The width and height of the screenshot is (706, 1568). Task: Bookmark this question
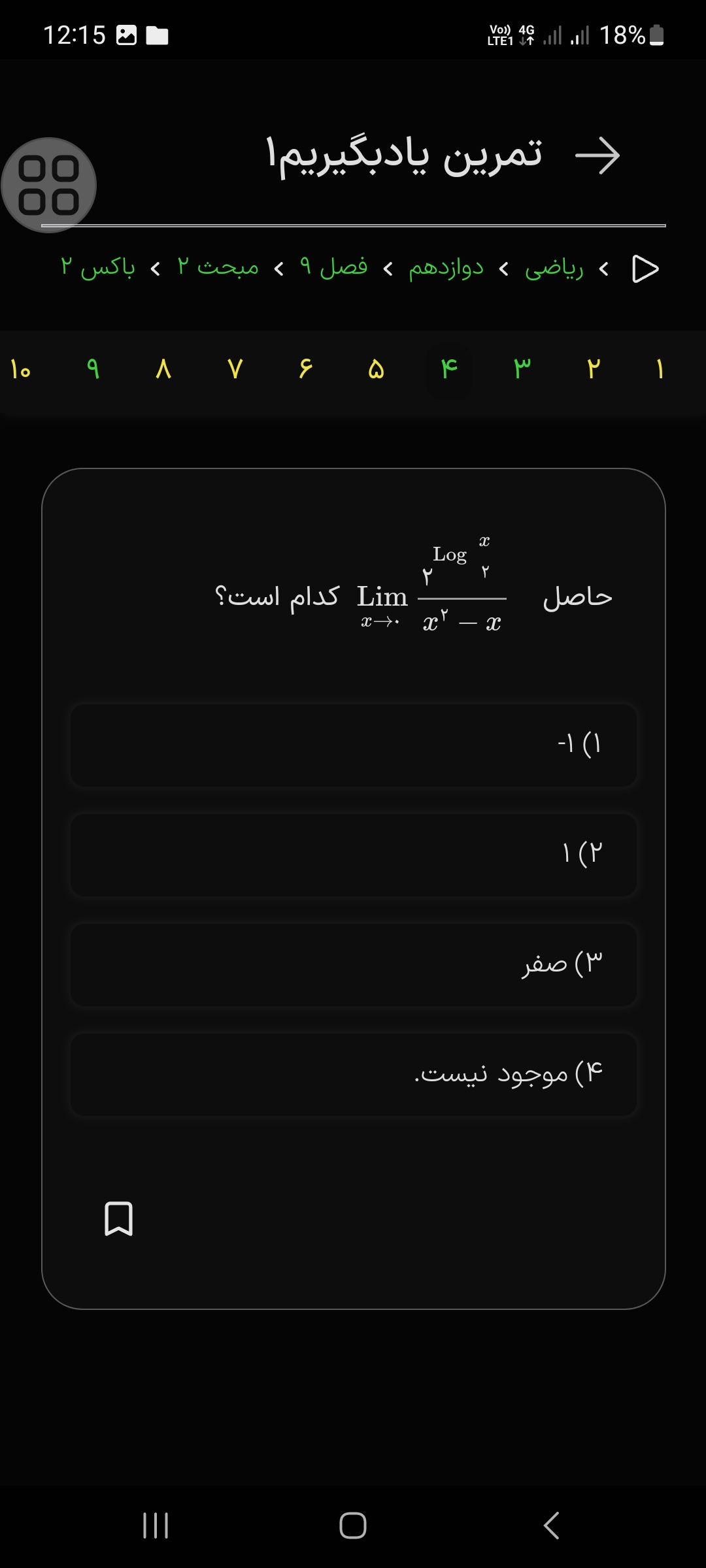point(119,1219)
